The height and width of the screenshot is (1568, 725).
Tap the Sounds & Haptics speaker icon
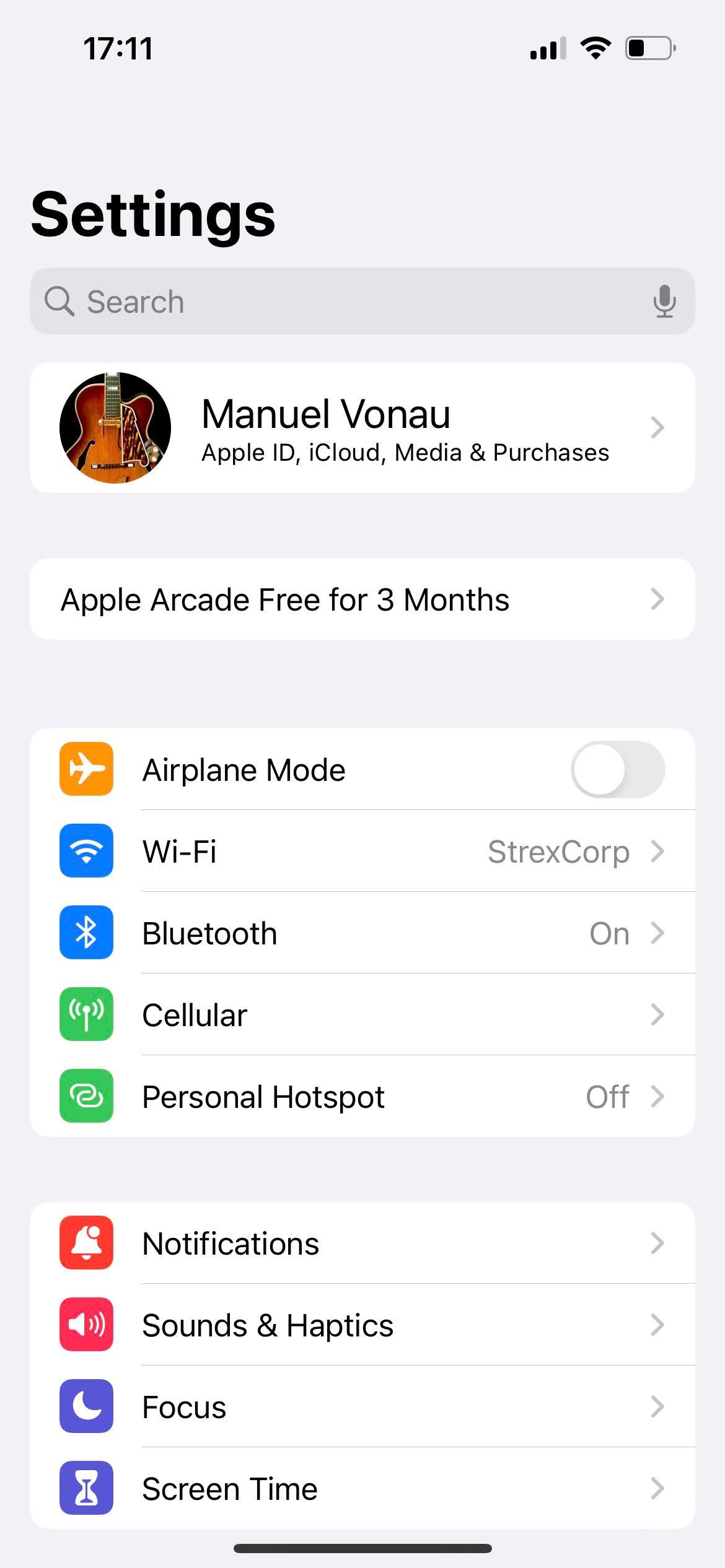pyautogui.click(x=86, y=1325)
